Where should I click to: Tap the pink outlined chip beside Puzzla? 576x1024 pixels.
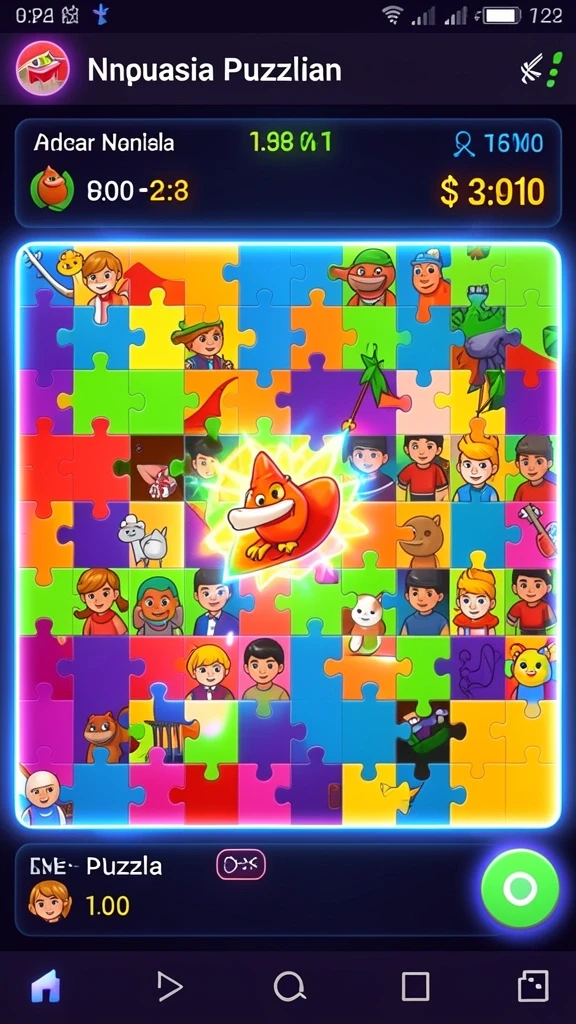[241, 865]
